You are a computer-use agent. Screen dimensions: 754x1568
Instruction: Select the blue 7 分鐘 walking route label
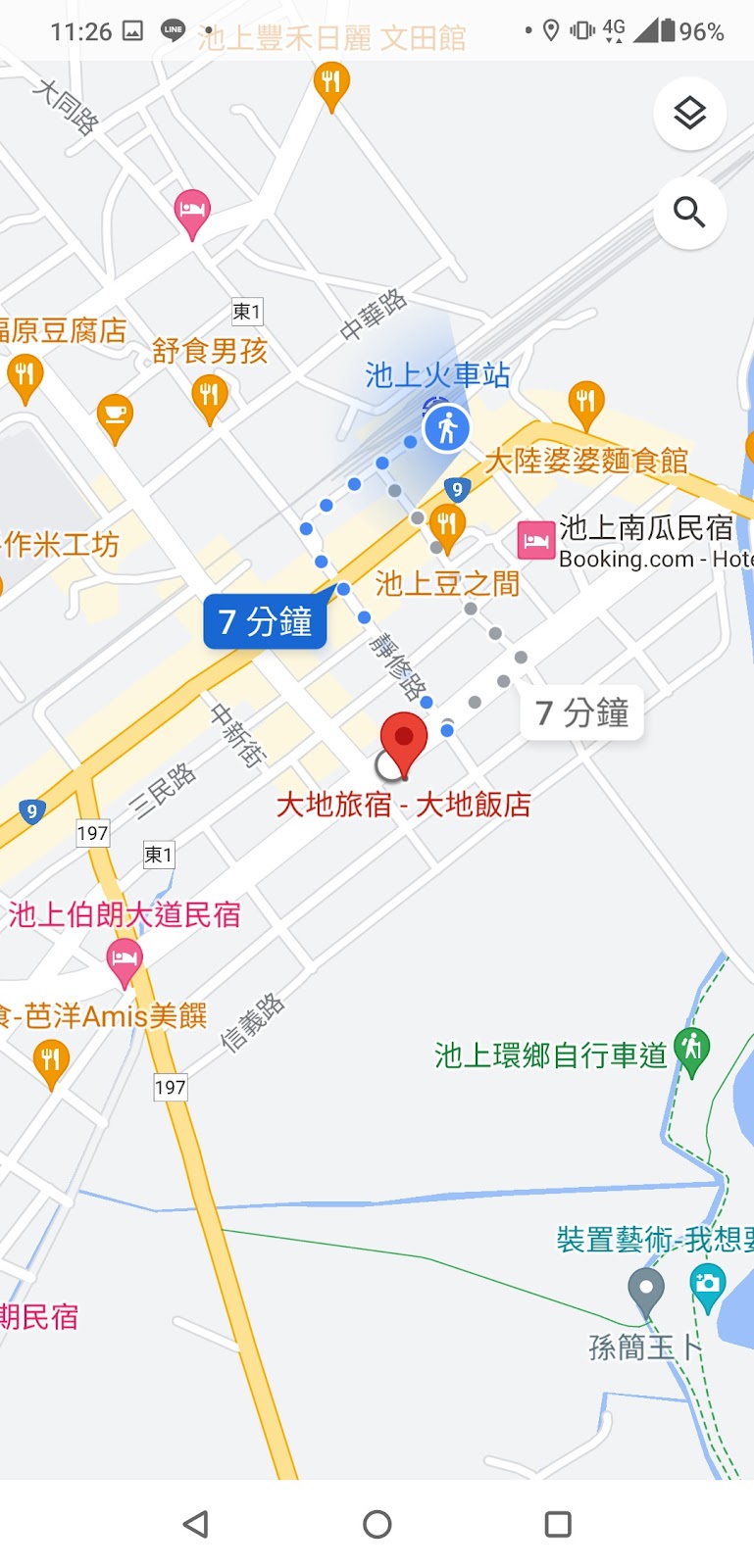[265, 621]
